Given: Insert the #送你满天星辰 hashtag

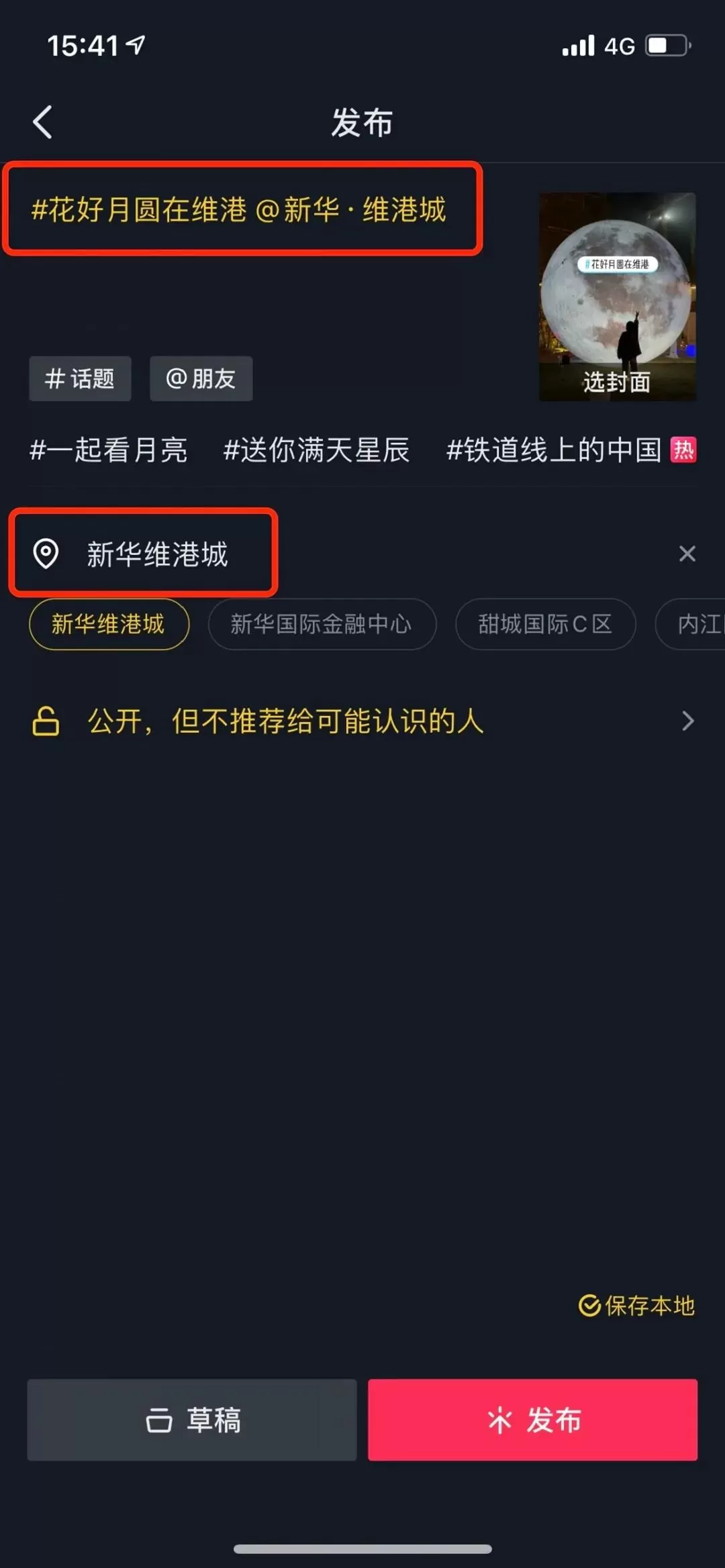Looking at the screenshot, I should [x=316, y=450].
